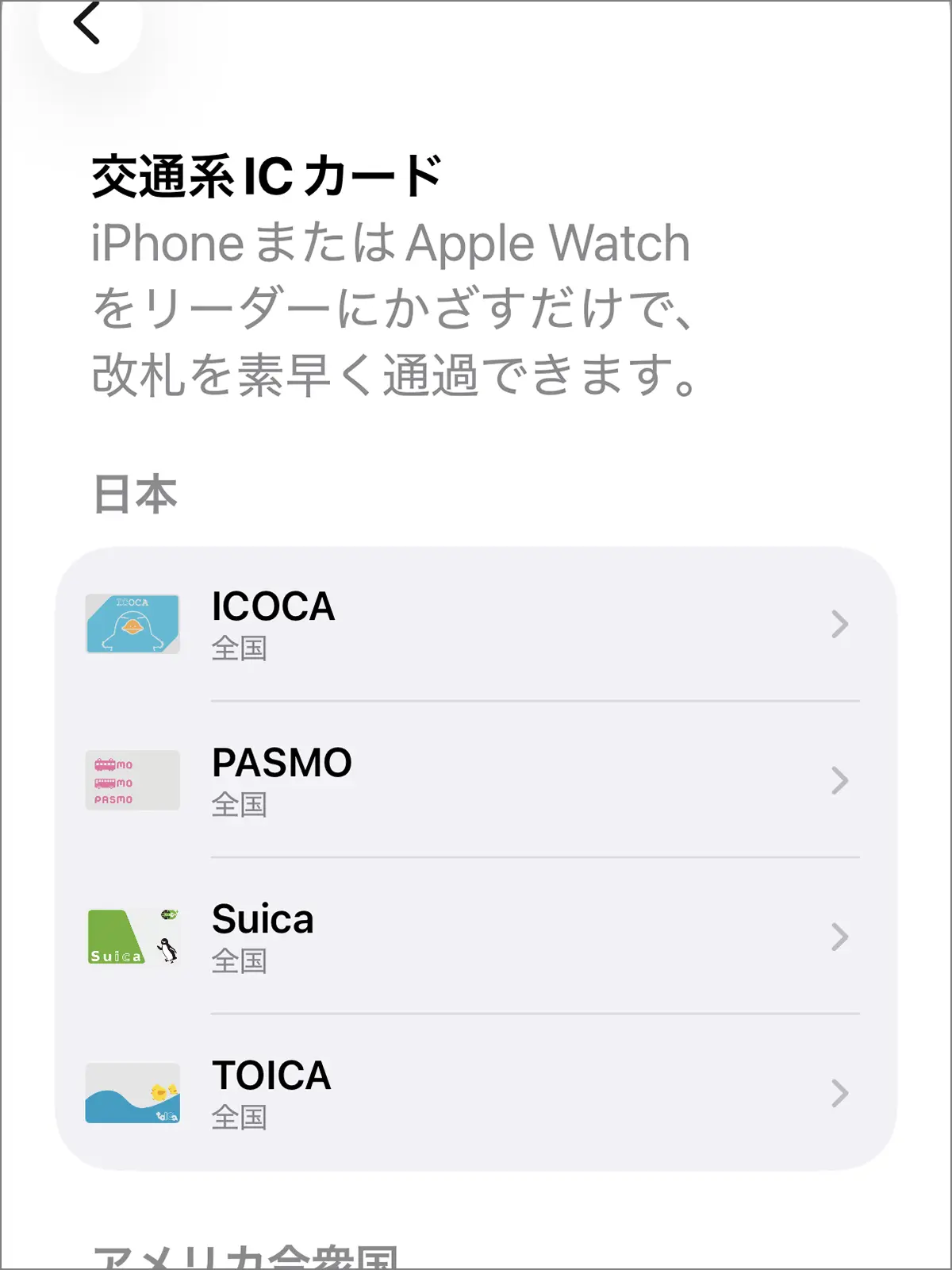Expand the Suica row chevron
The width and height of the screenshot is (952, 1270).
click(x=839, y=938)
